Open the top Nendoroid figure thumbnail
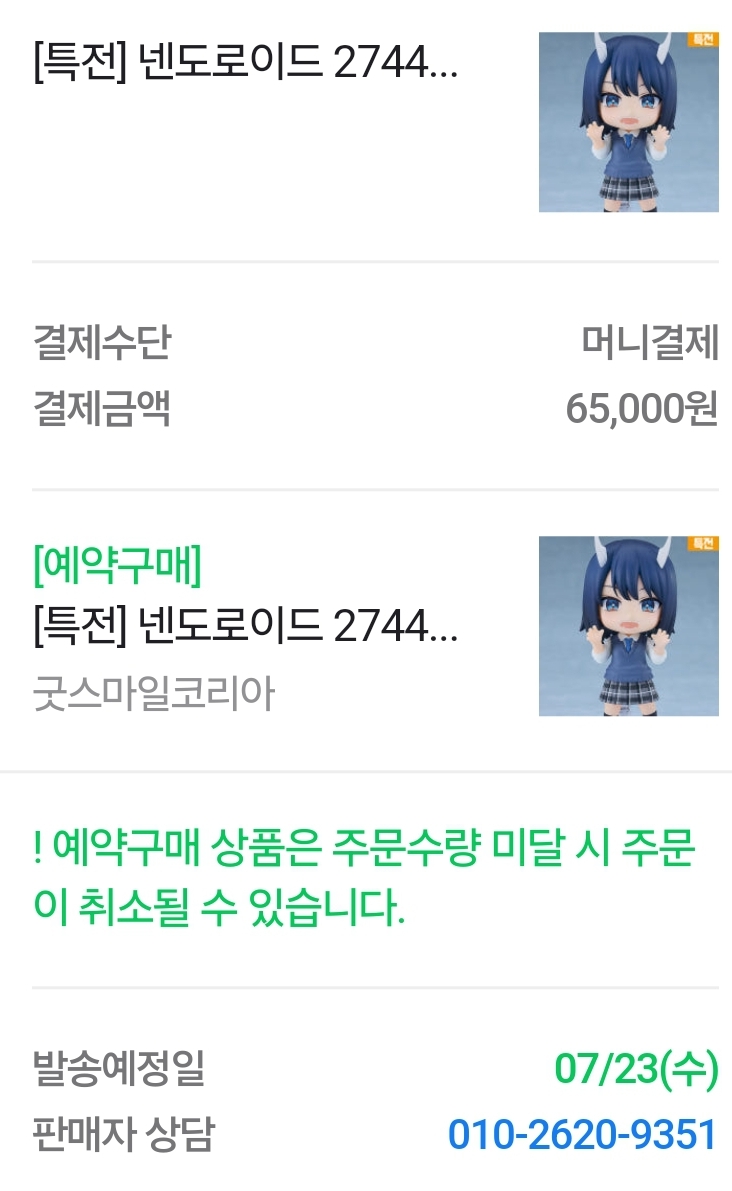 click(628, 122)
